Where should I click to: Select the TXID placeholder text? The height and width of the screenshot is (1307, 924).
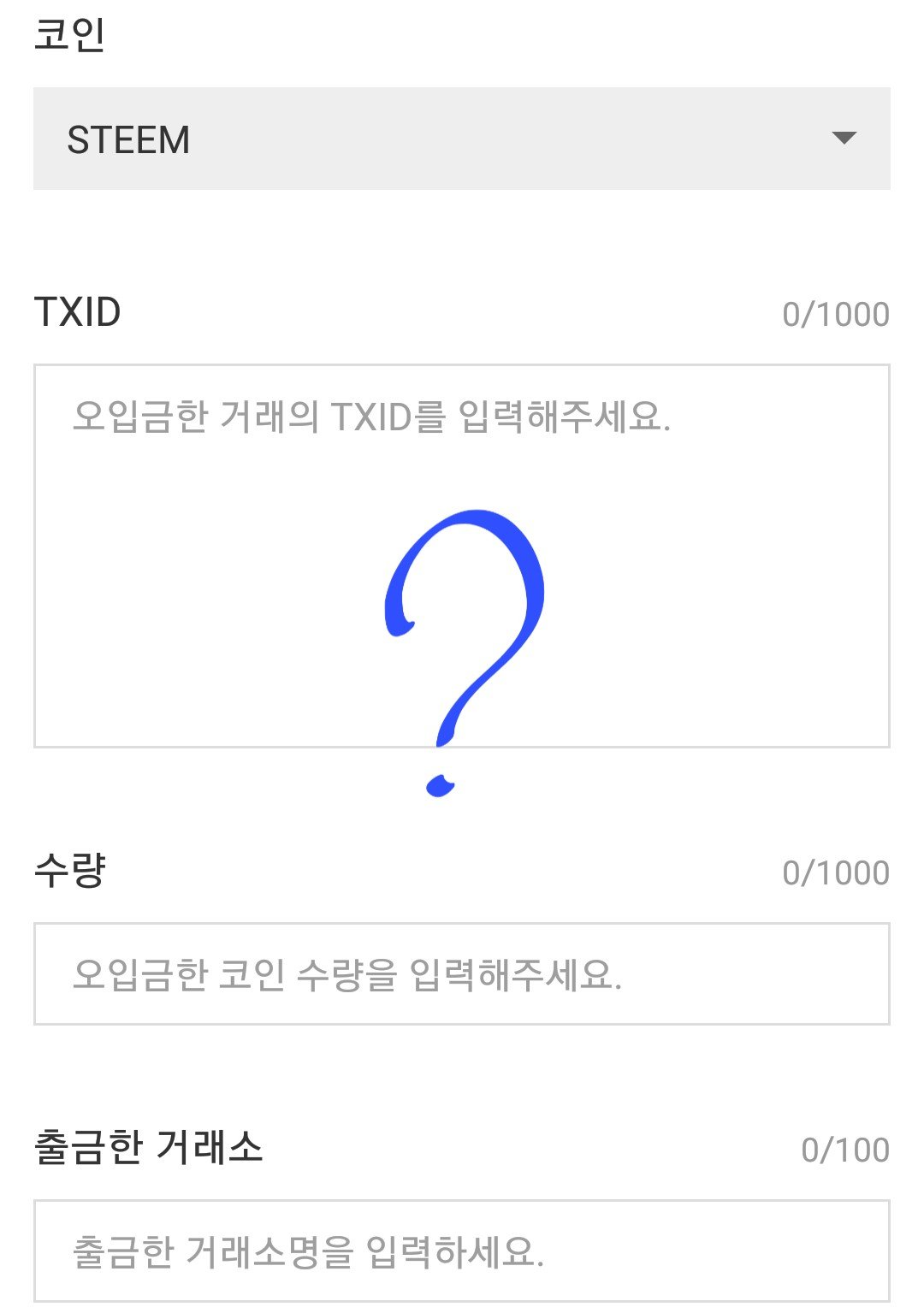372,415
